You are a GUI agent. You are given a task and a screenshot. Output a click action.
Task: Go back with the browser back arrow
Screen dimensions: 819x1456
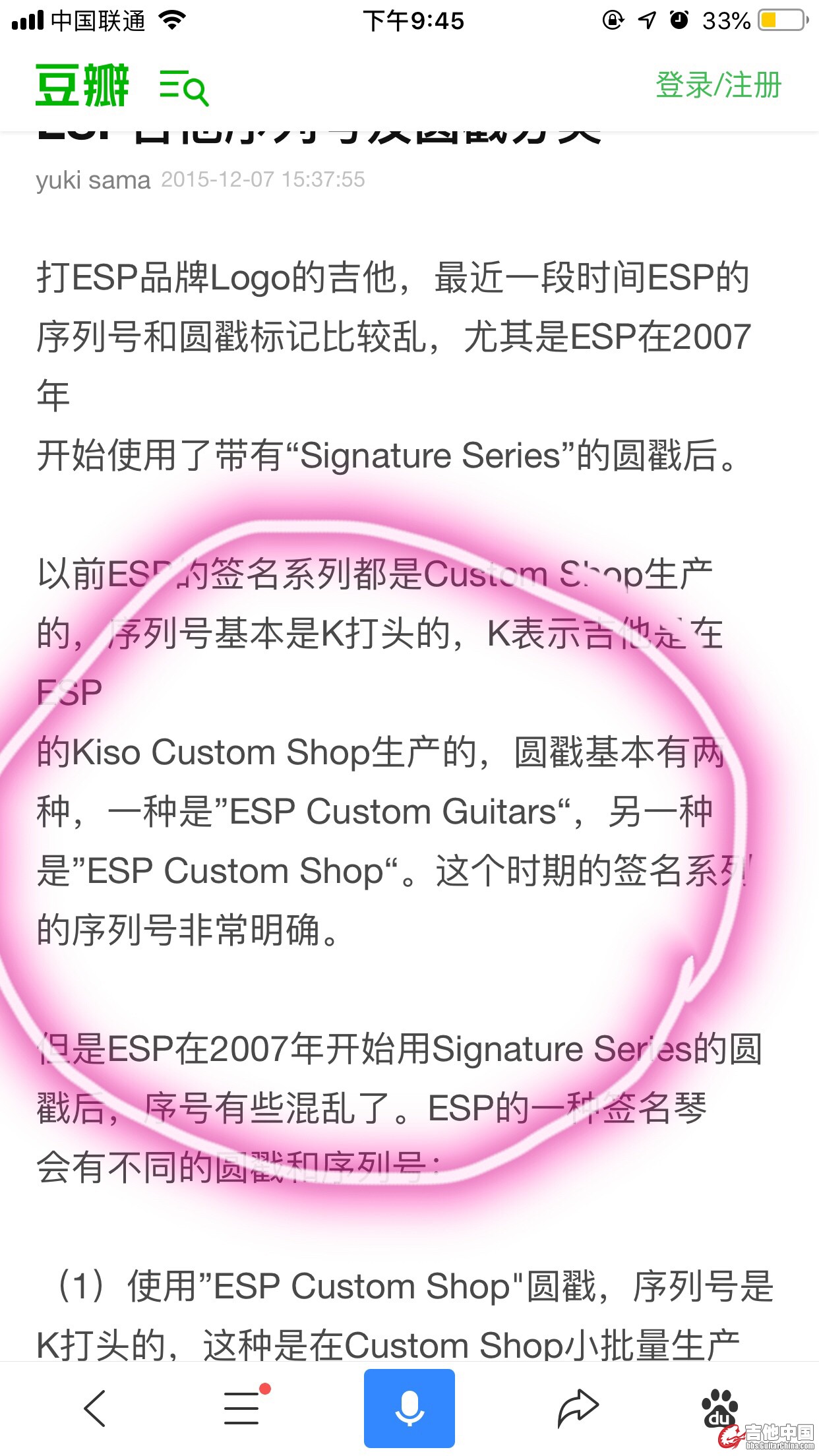[95, 1409]
